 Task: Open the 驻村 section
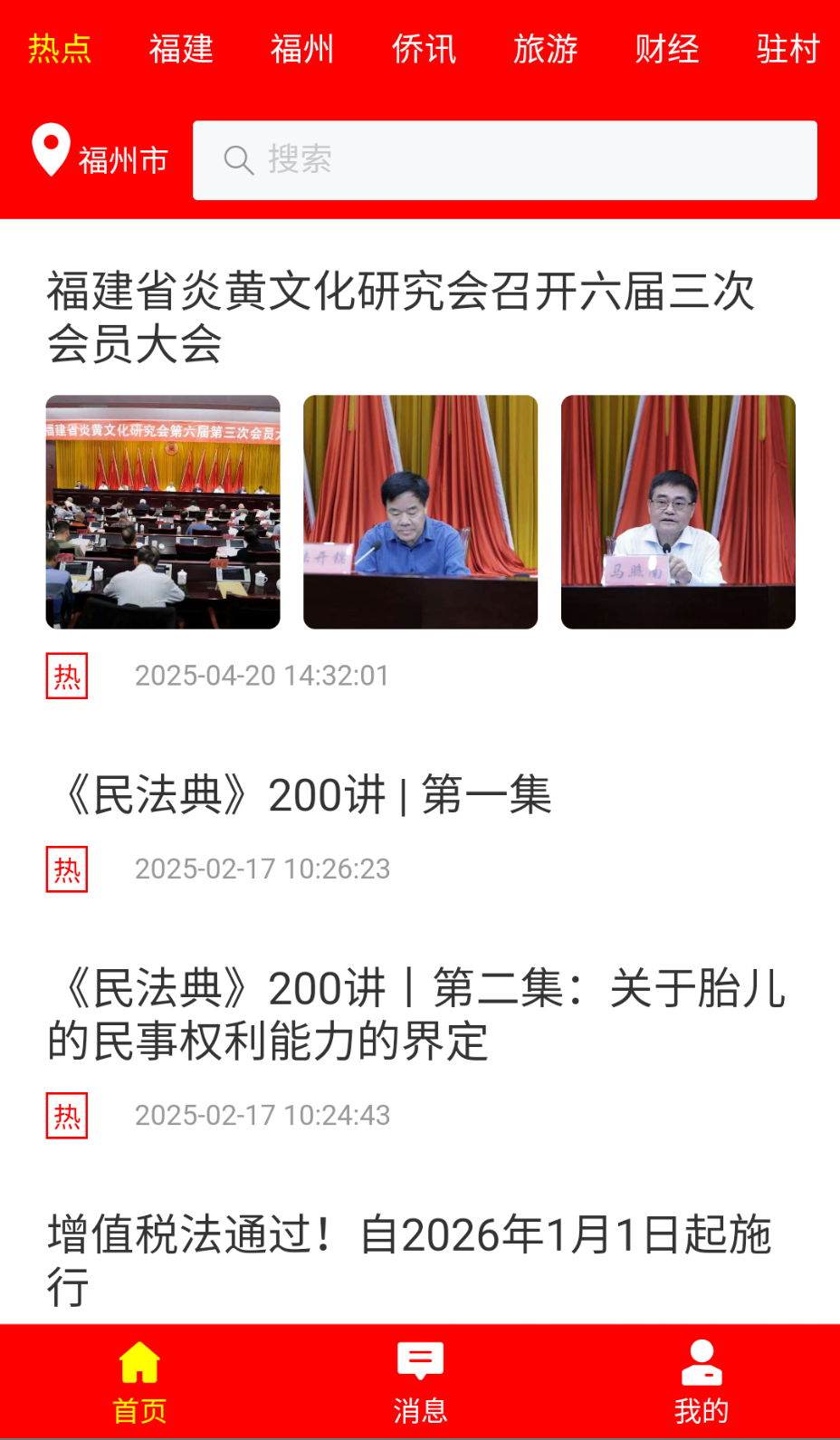coord(787,49)
